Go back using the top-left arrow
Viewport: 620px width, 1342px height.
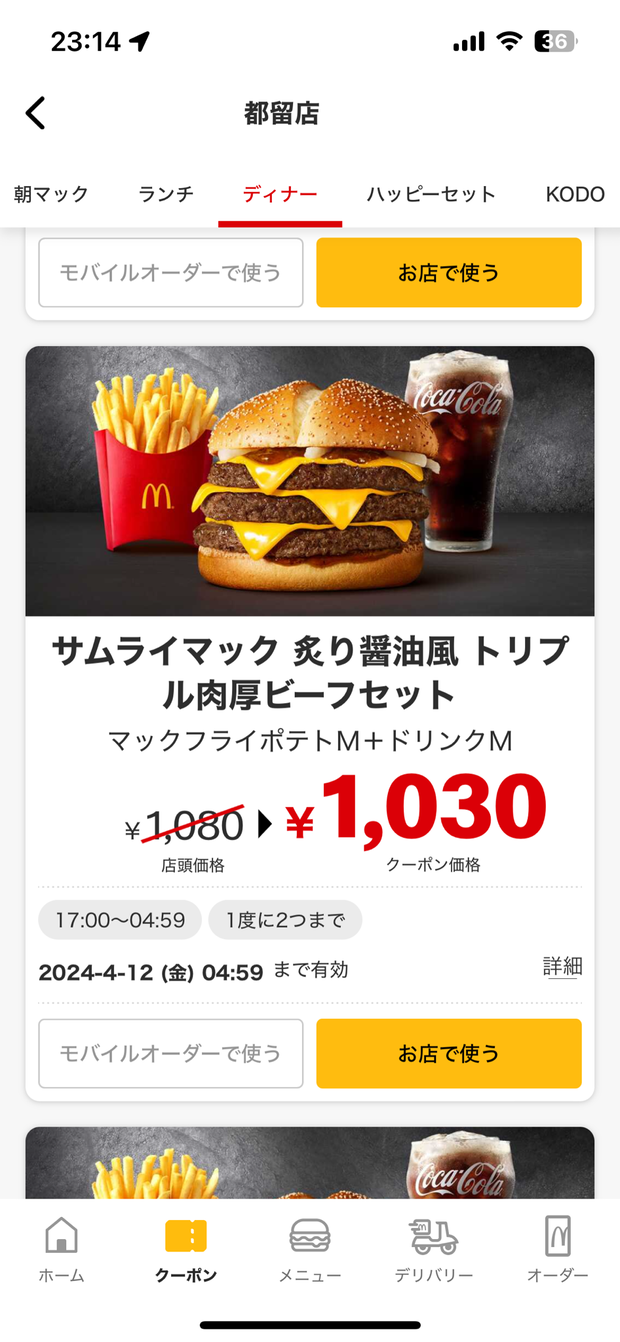(36, 113)
